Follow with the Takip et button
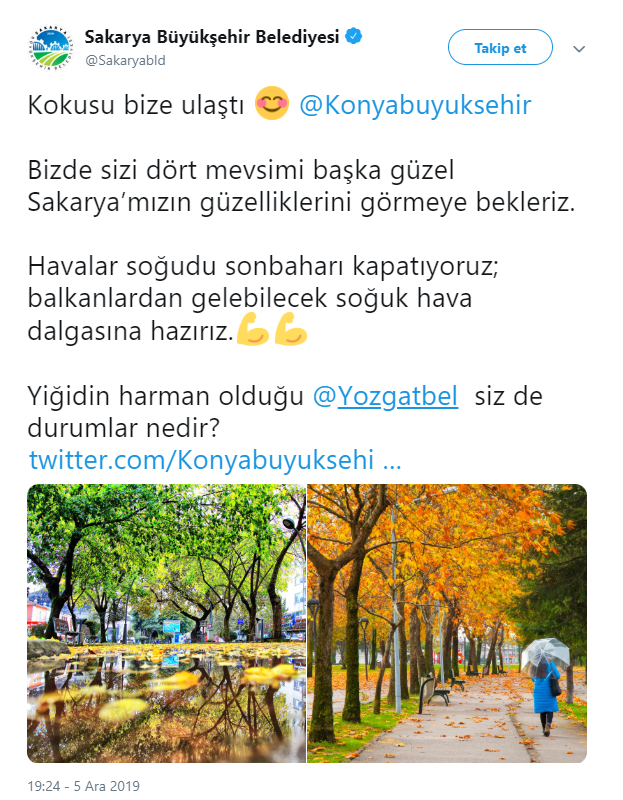The height and width of the screenshot is (800, 623). [500, 47]
